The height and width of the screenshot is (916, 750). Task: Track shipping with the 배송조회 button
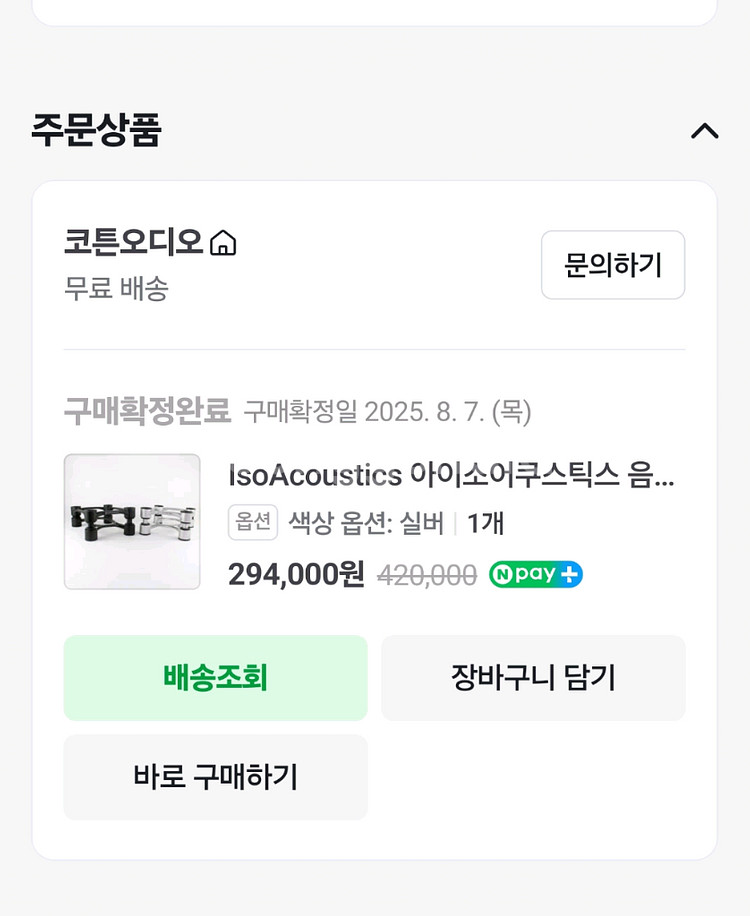(215, 677)
